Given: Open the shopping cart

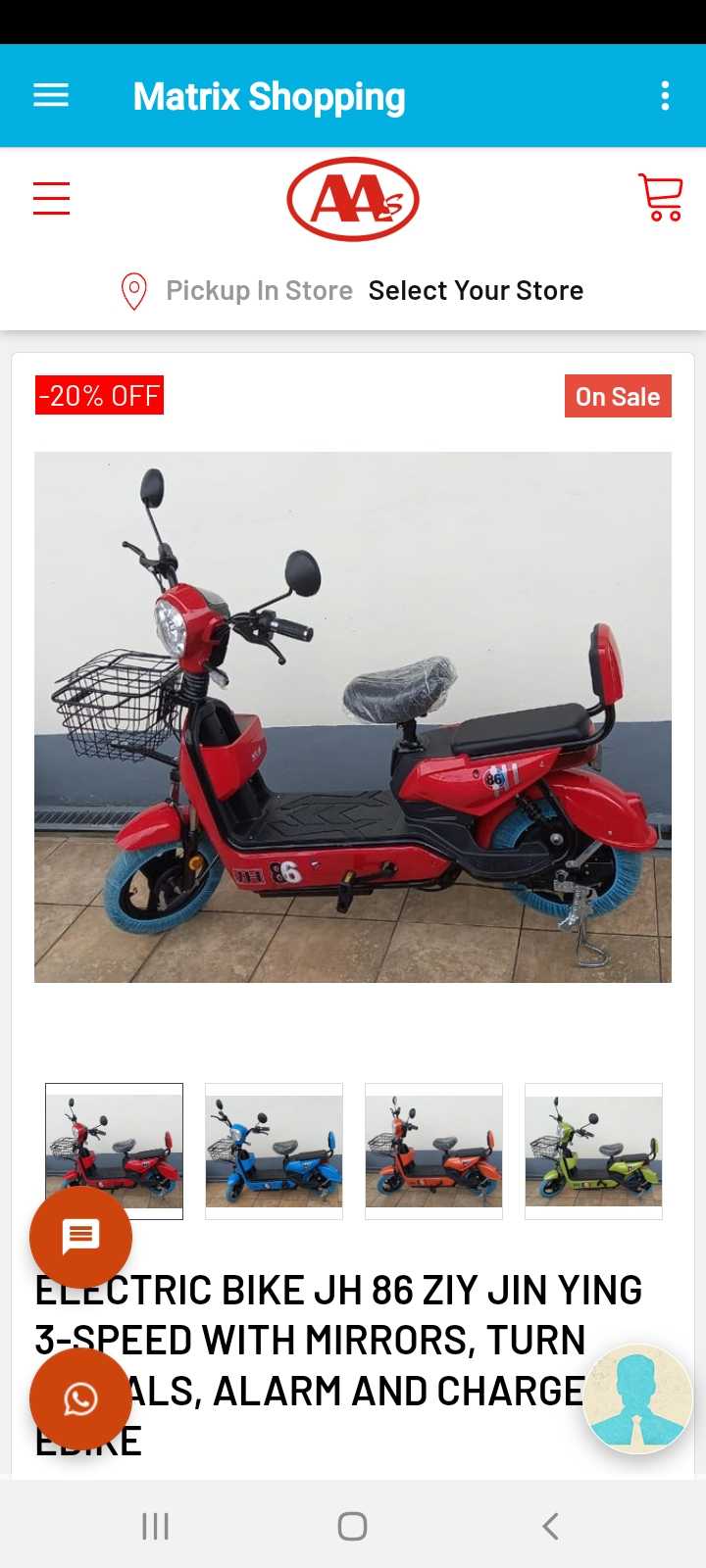Looking at the screenshot, I should point(660,198).
